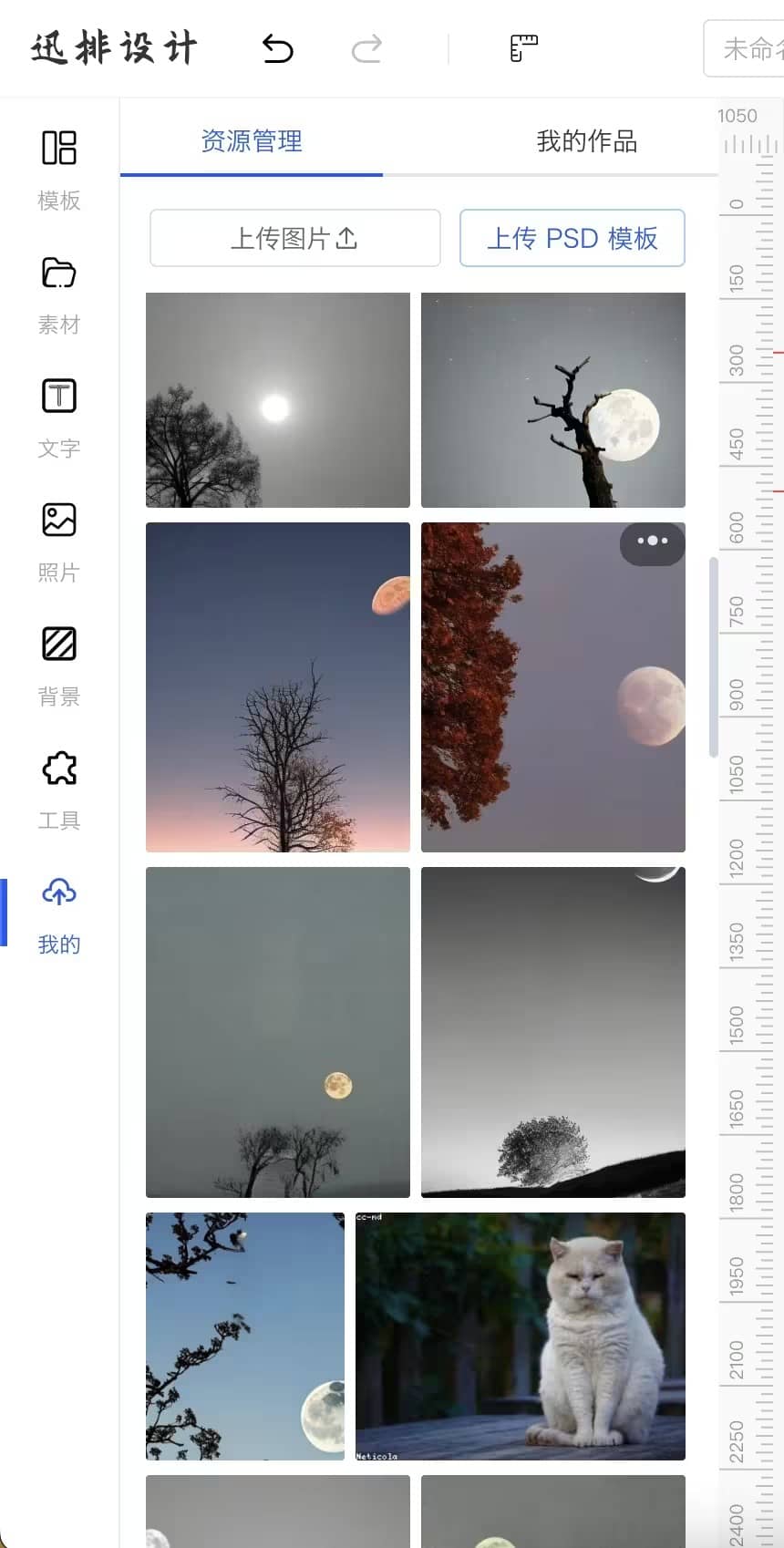This screenshot has height=1548, width=784.
Task: Insert the blossom branch with moon photo
Action: point(244,1336)
